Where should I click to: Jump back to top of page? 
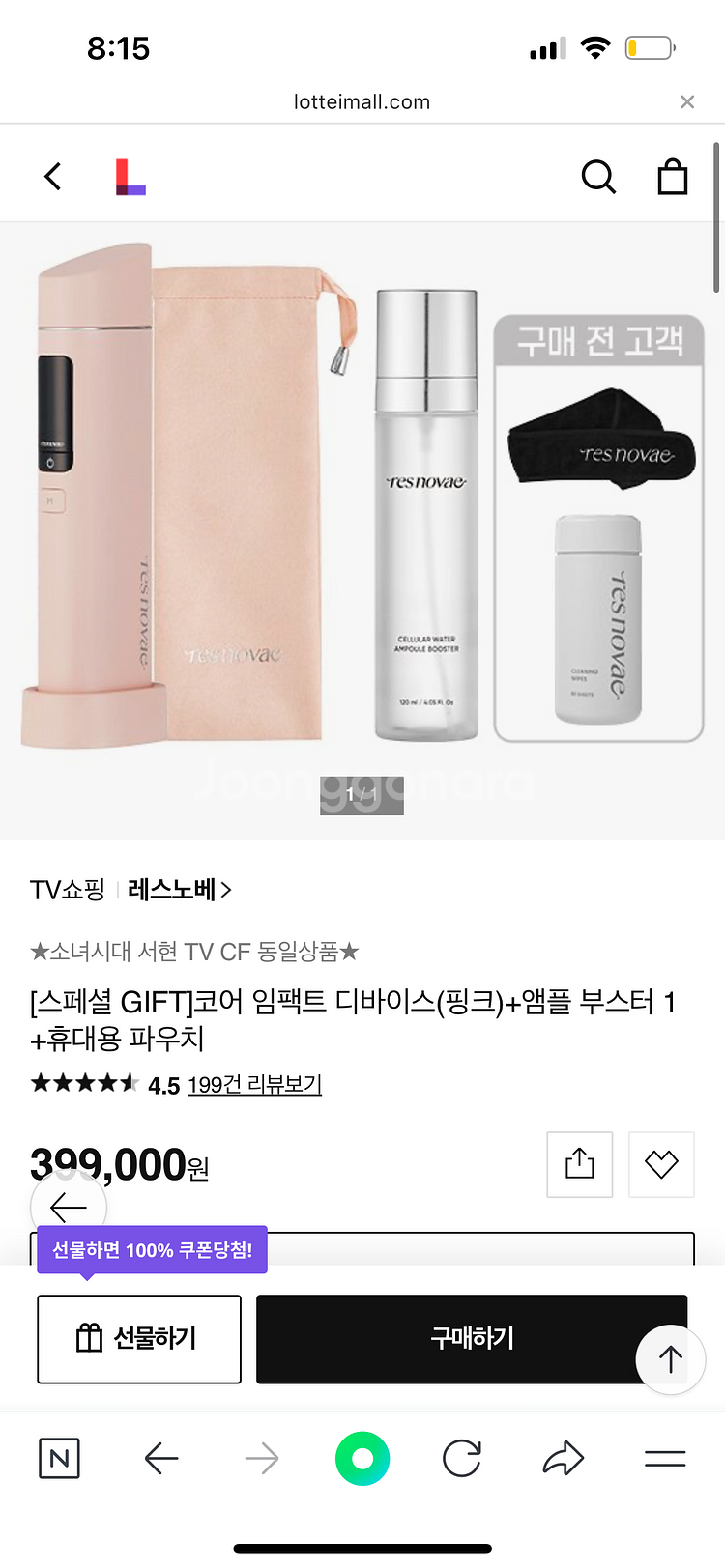coord(670,1359)
